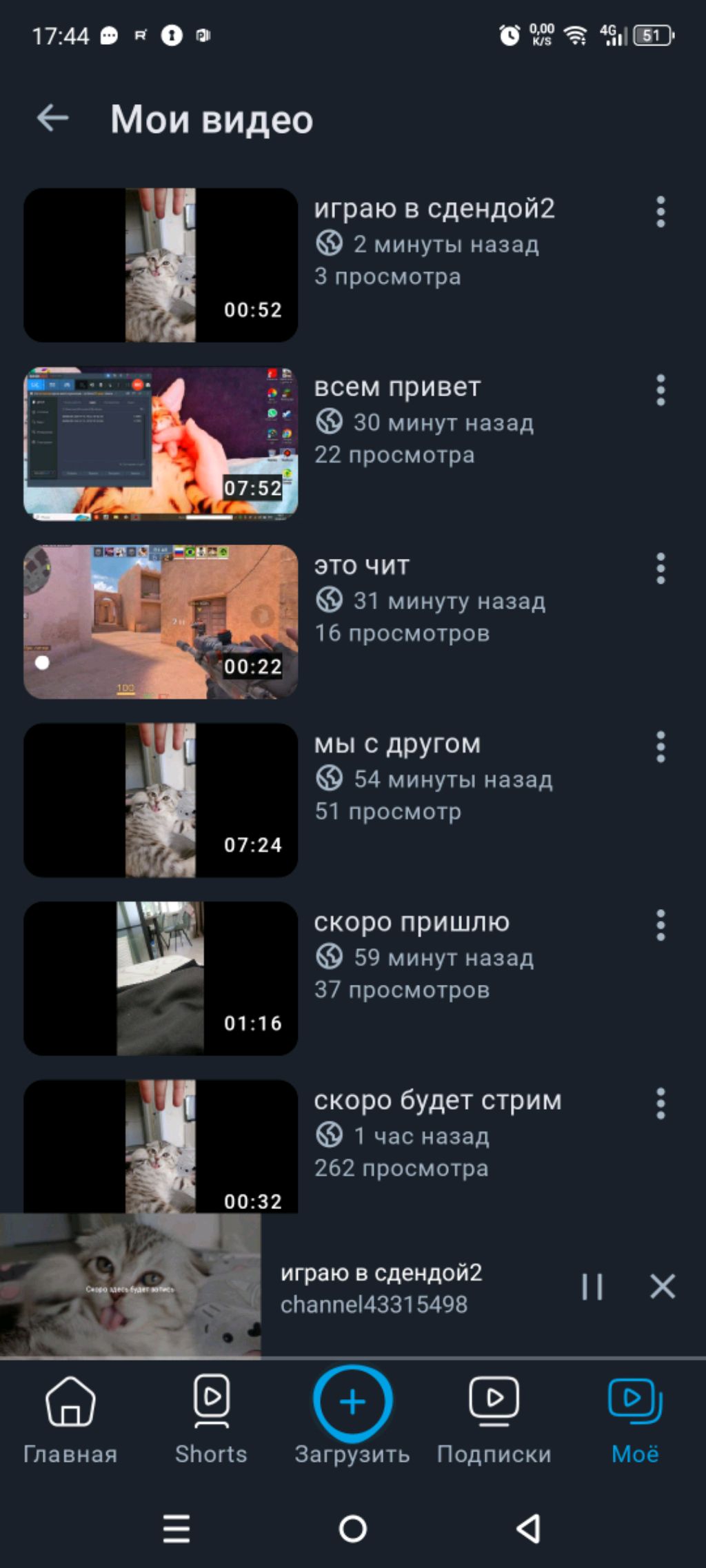Tap the system home button
706x1568 pixels.
tap(353, 1529)
